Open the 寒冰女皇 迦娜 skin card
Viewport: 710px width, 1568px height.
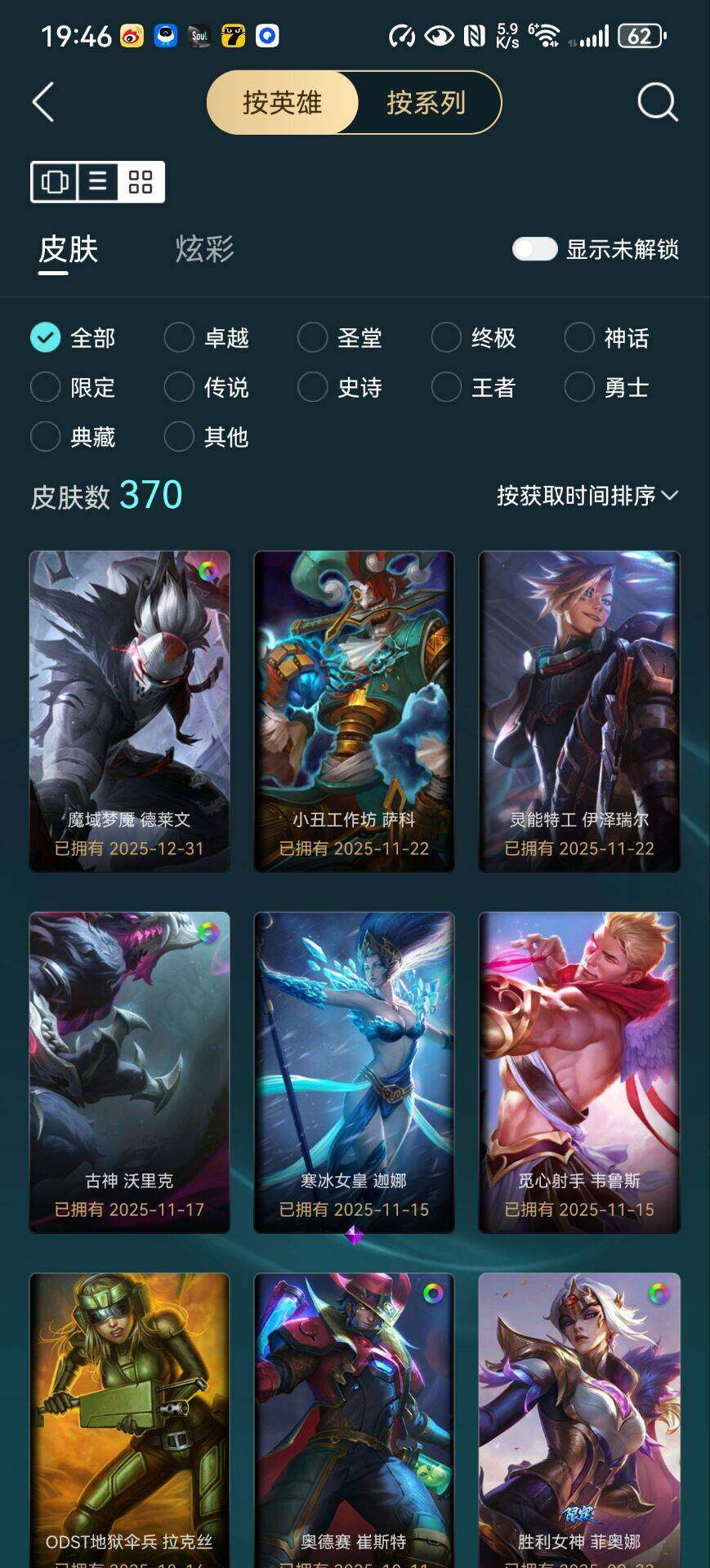click(354, 1071)
